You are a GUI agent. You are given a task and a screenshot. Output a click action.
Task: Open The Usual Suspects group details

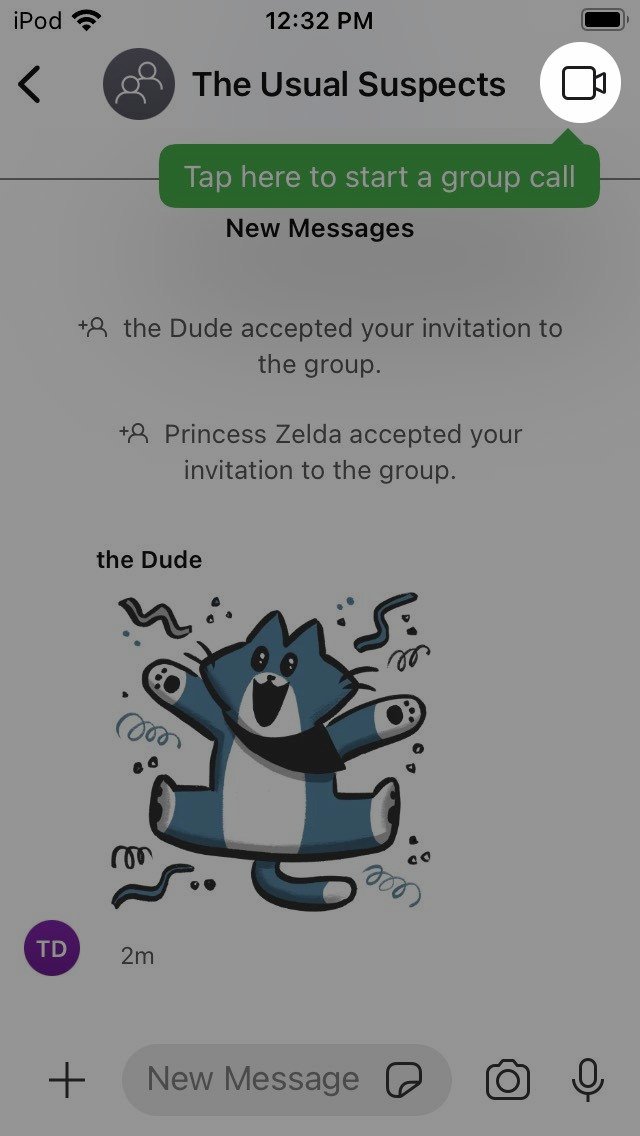click(x=348, y=84)
